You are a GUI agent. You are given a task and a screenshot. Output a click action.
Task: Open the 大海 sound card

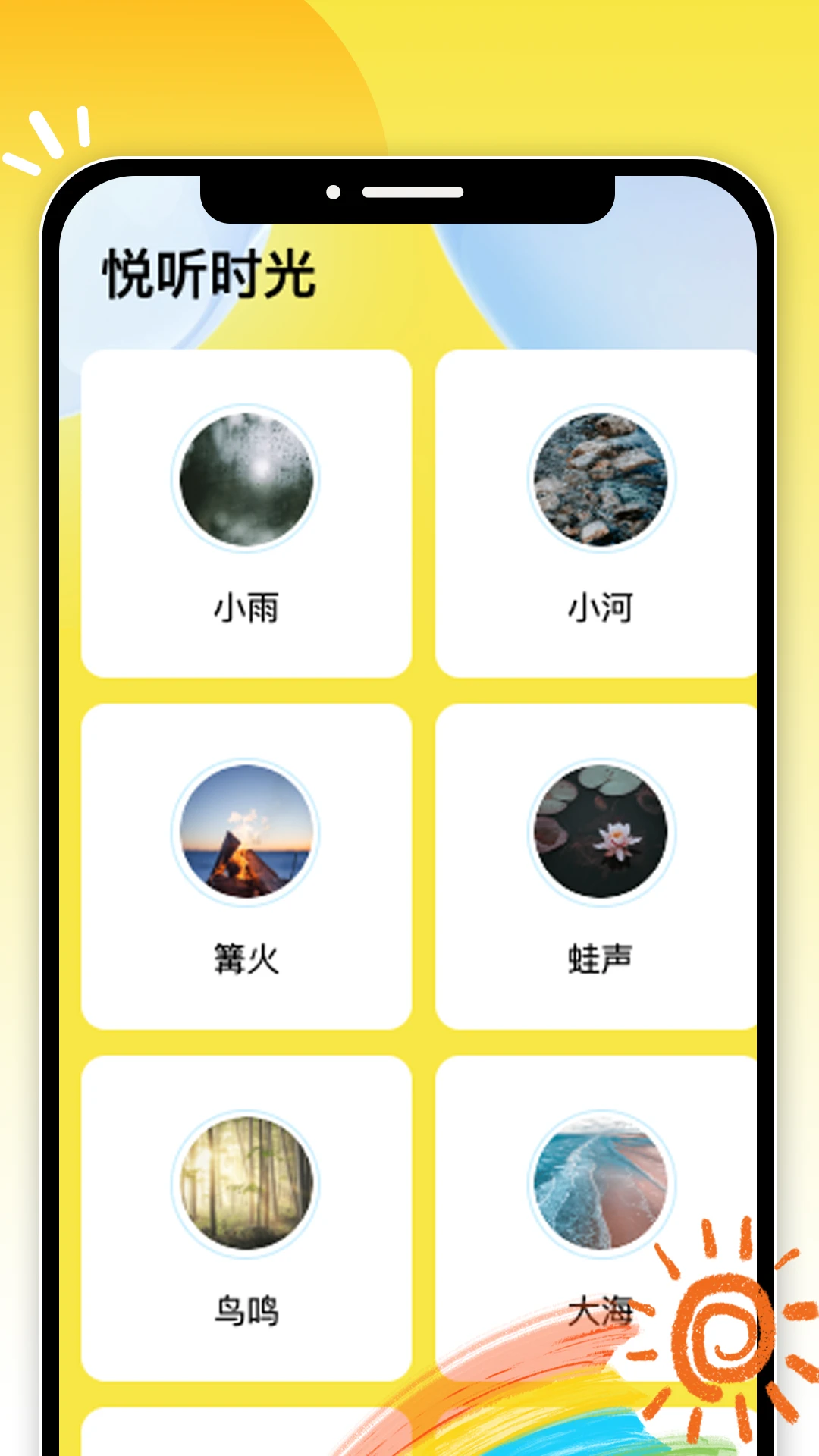pyautogui.click(x=598, y=1213)
